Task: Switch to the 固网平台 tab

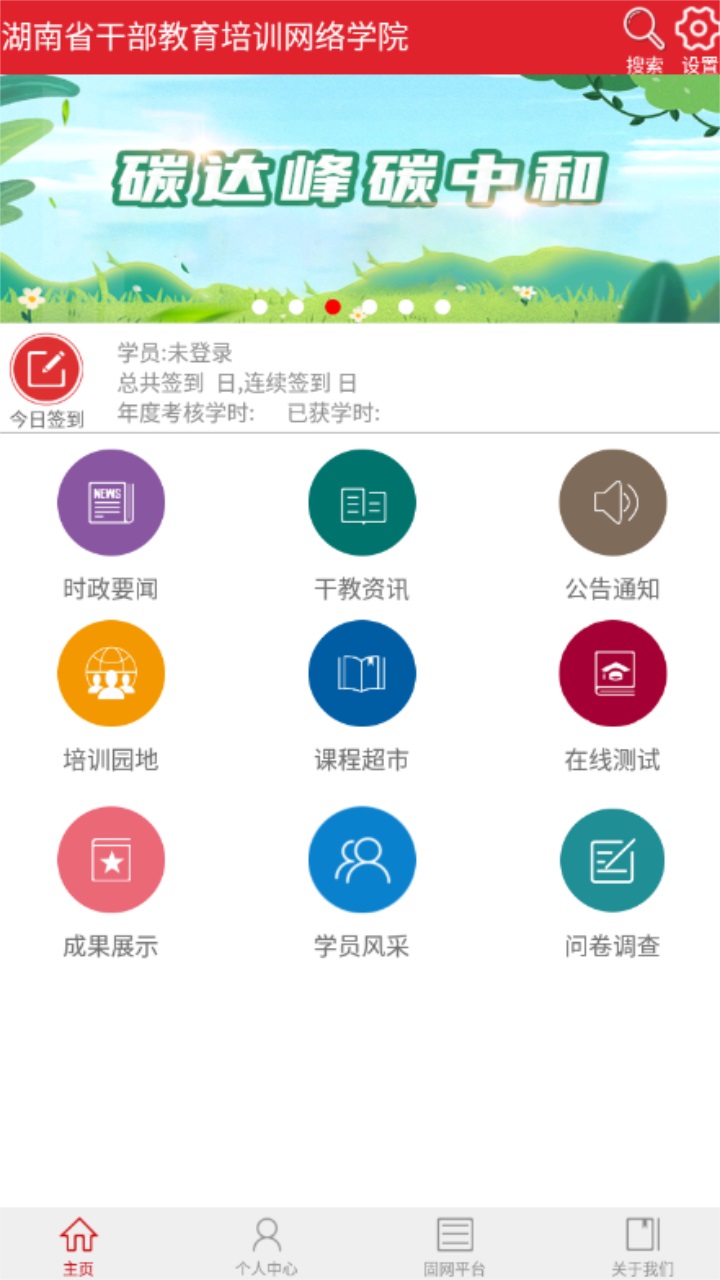Action: 454,1245
